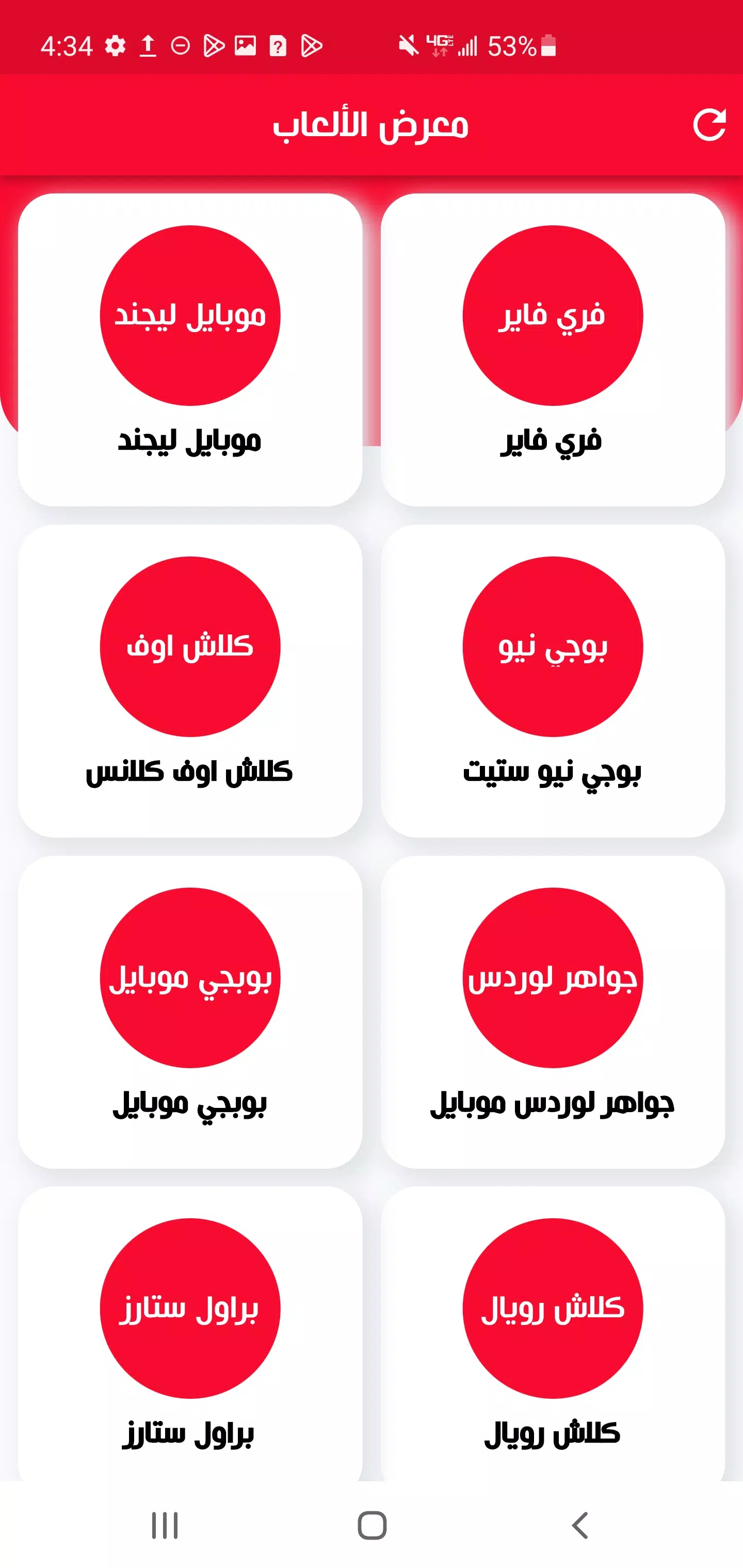Viewport: 743px width, 1568px height.
Task: Select the فري فاير game card
Action: tap(553, 349)
